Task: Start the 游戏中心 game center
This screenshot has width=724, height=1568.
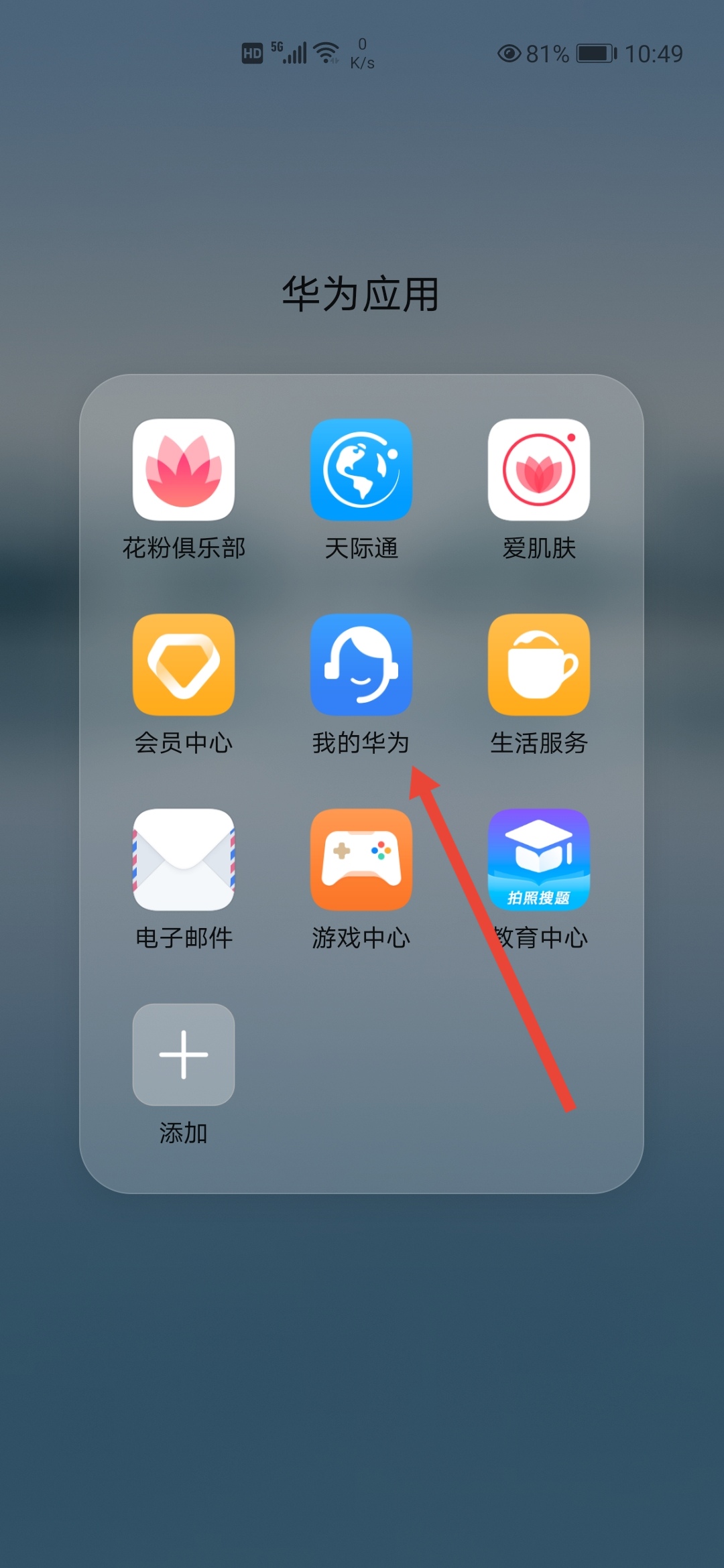Action: 361,861
